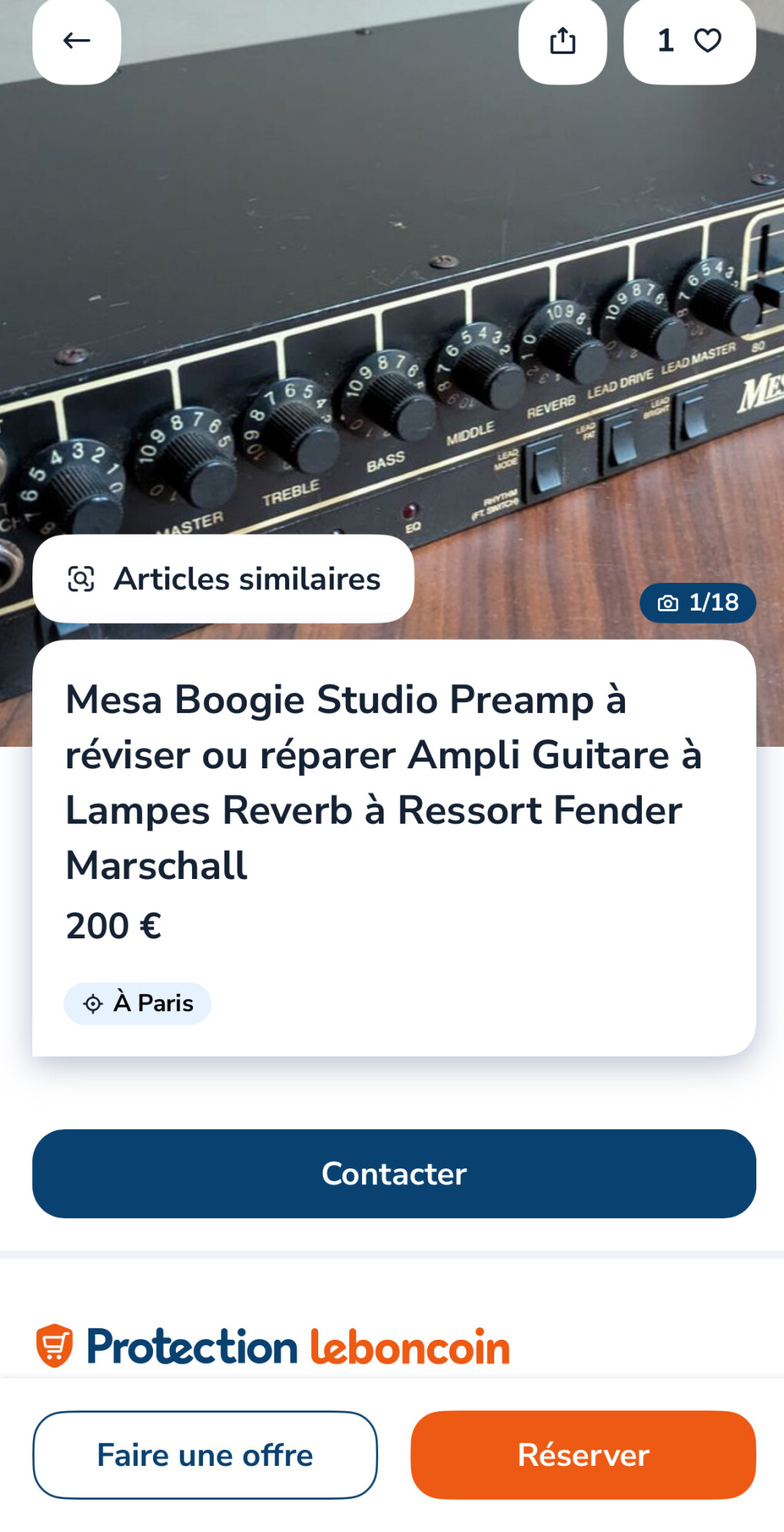Screen dimensions: 784x1532
Task: Tap the Contacter button
Action: tap(394, 1174)
